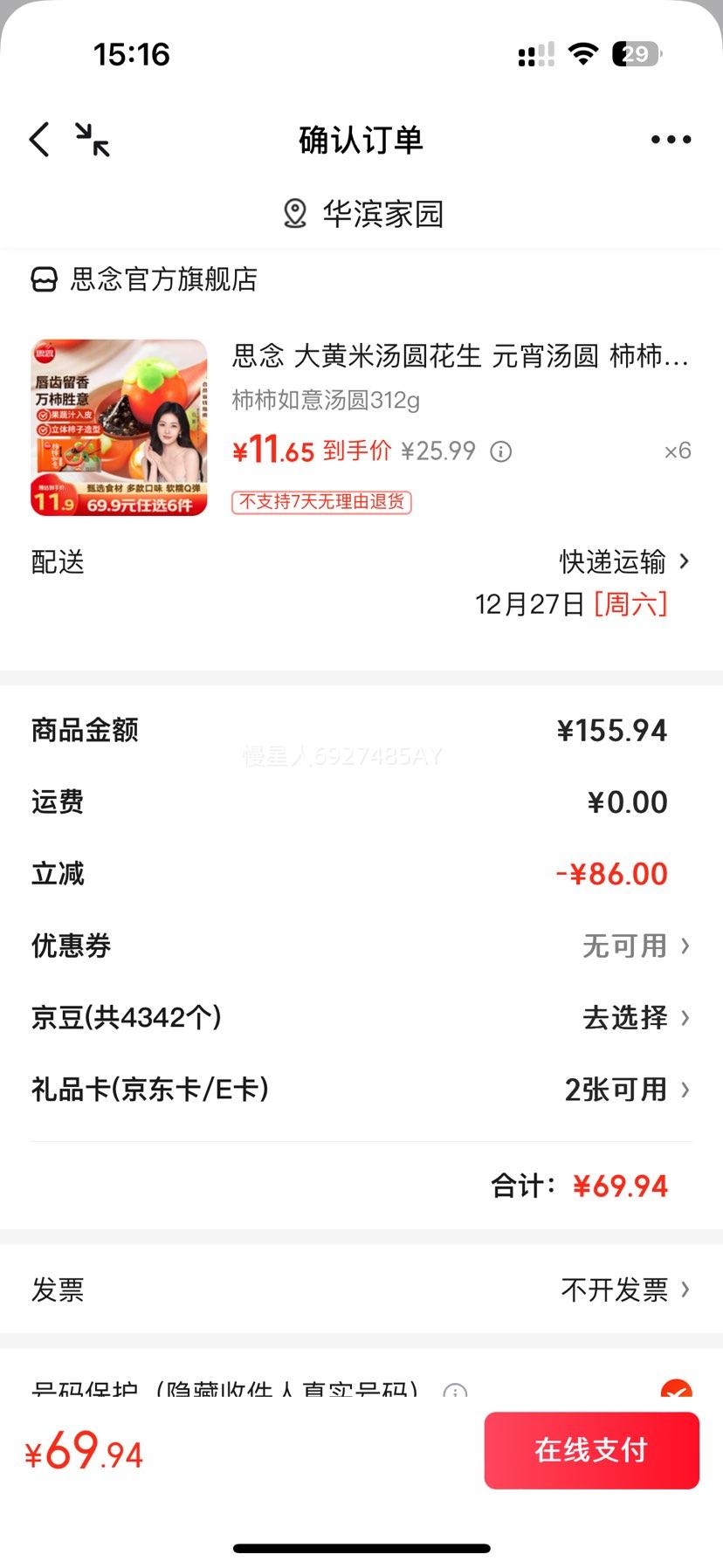Tap the 柿柿如意汤圆312g spec text

[x=325, y=401]
